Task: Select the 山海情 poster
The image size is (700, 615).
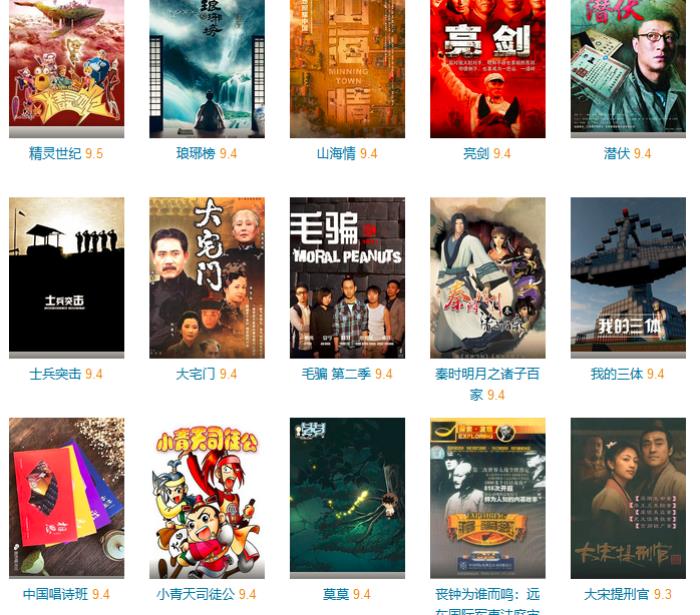Action: coord(347,65)
